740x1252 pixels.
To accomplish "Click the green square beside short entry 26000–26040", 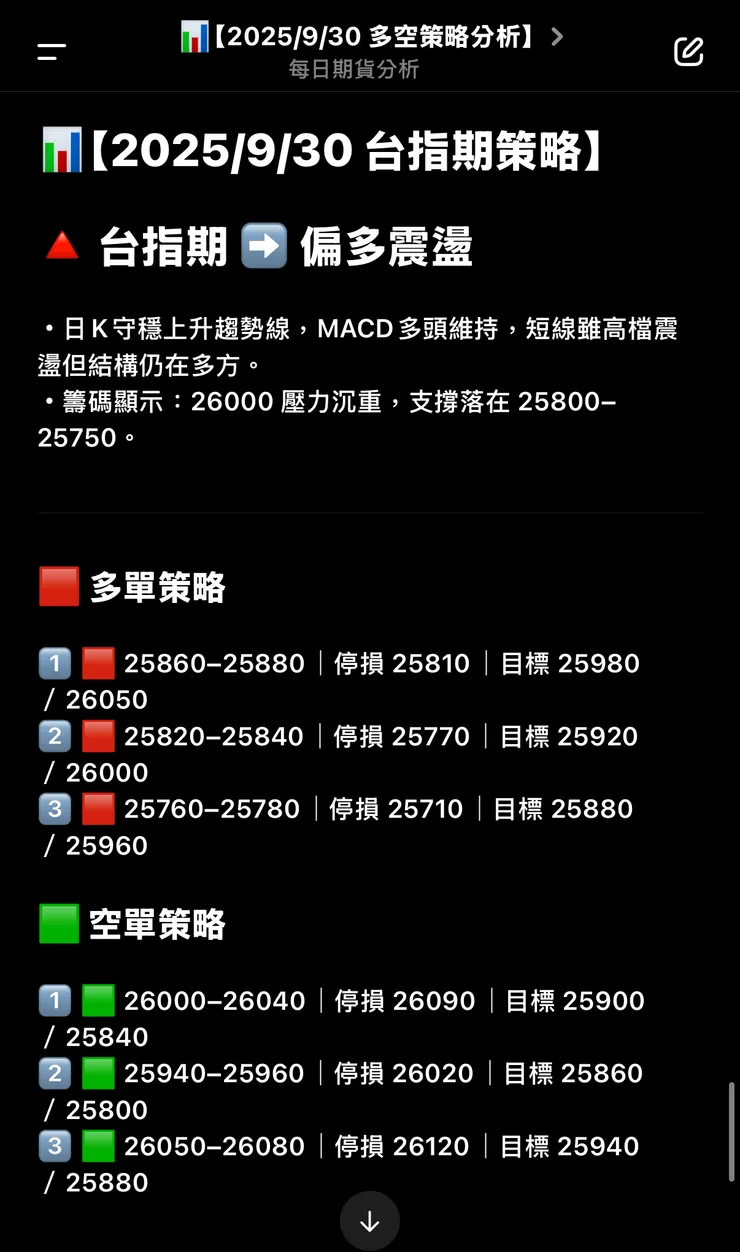I will (x=97, y=1000).
